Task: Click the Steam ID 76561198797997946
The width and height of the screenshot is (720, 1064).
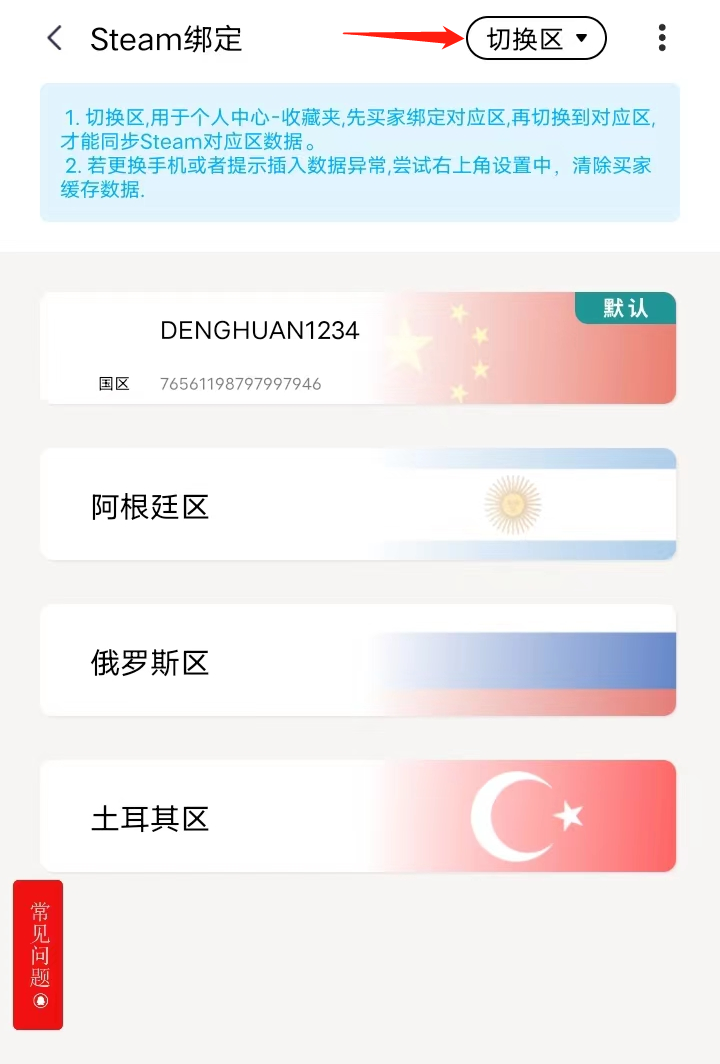Action: point(240,384)
